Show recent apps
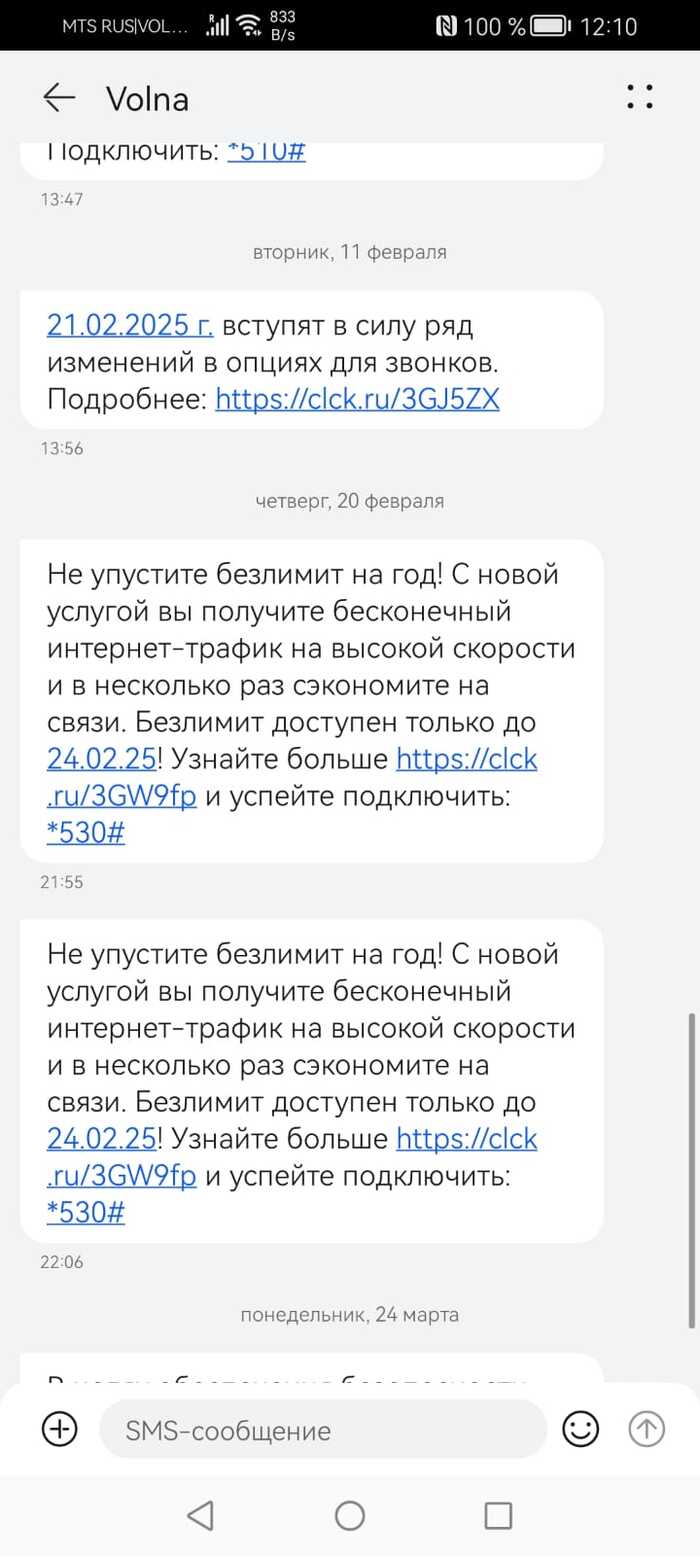Viewport: 700px width, 1556px height. pyautogui.click(x=498, y=1515)
